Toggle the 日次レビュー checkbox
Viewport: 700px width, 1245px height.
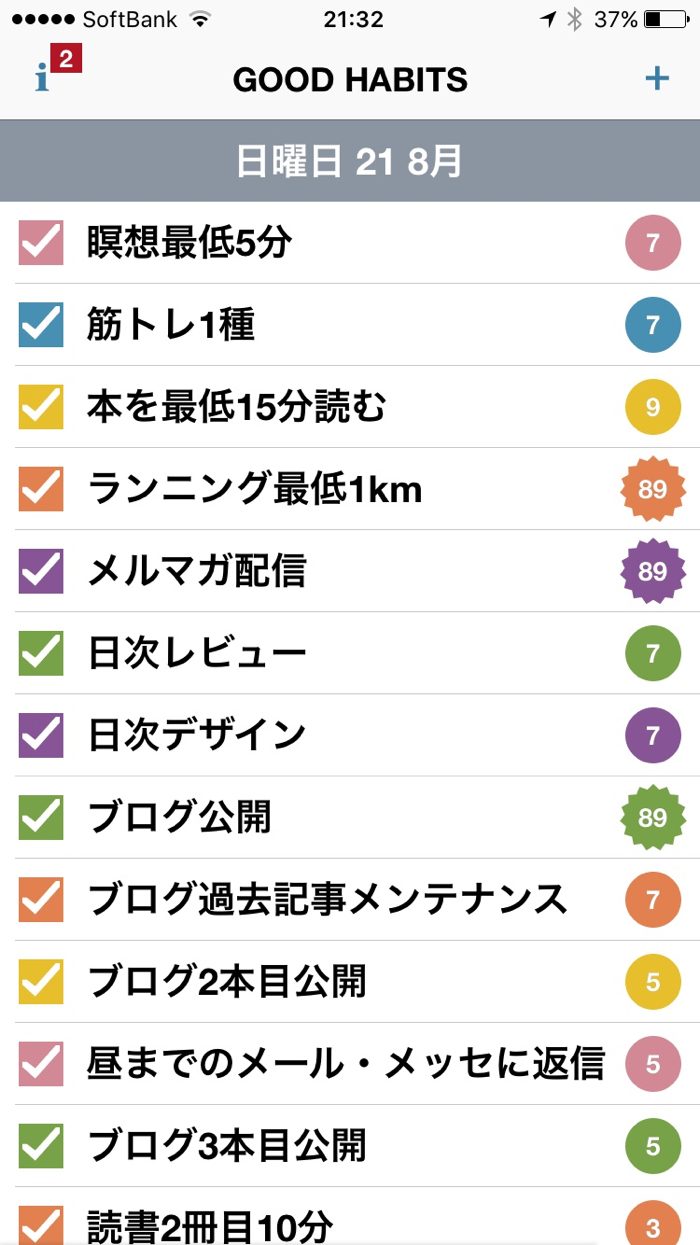pyautogui.click(x=41, y=653)
